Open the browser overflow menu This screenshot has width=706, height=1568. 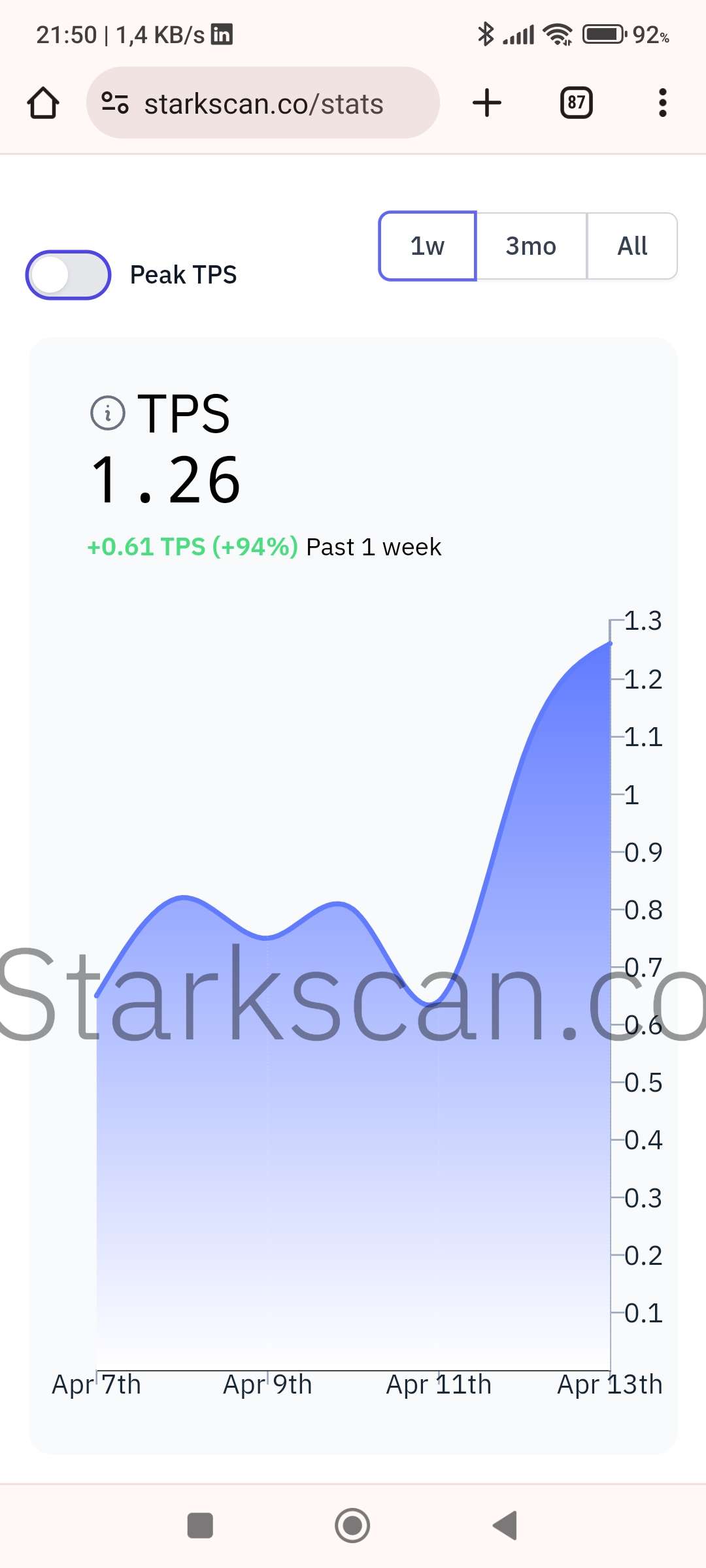662,103
